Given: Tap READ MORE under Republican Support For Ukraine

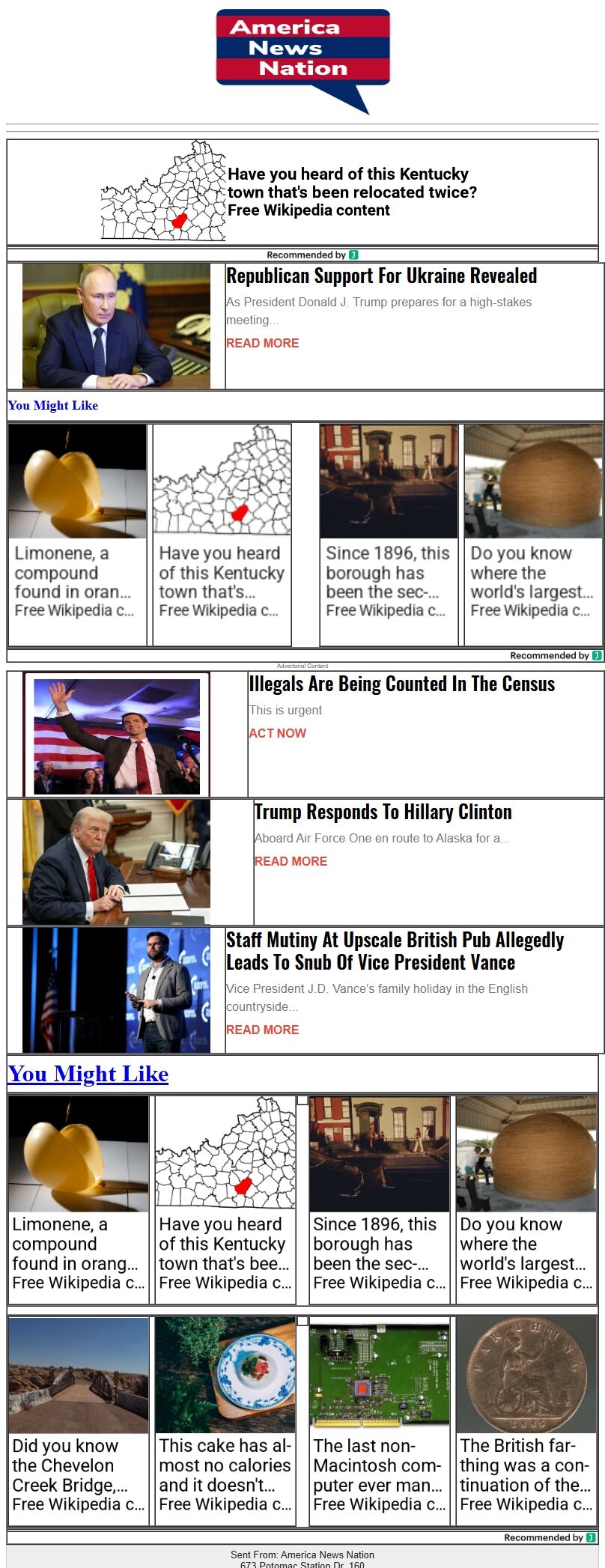Looking at the screenshot, I should [x=262, y=343].
